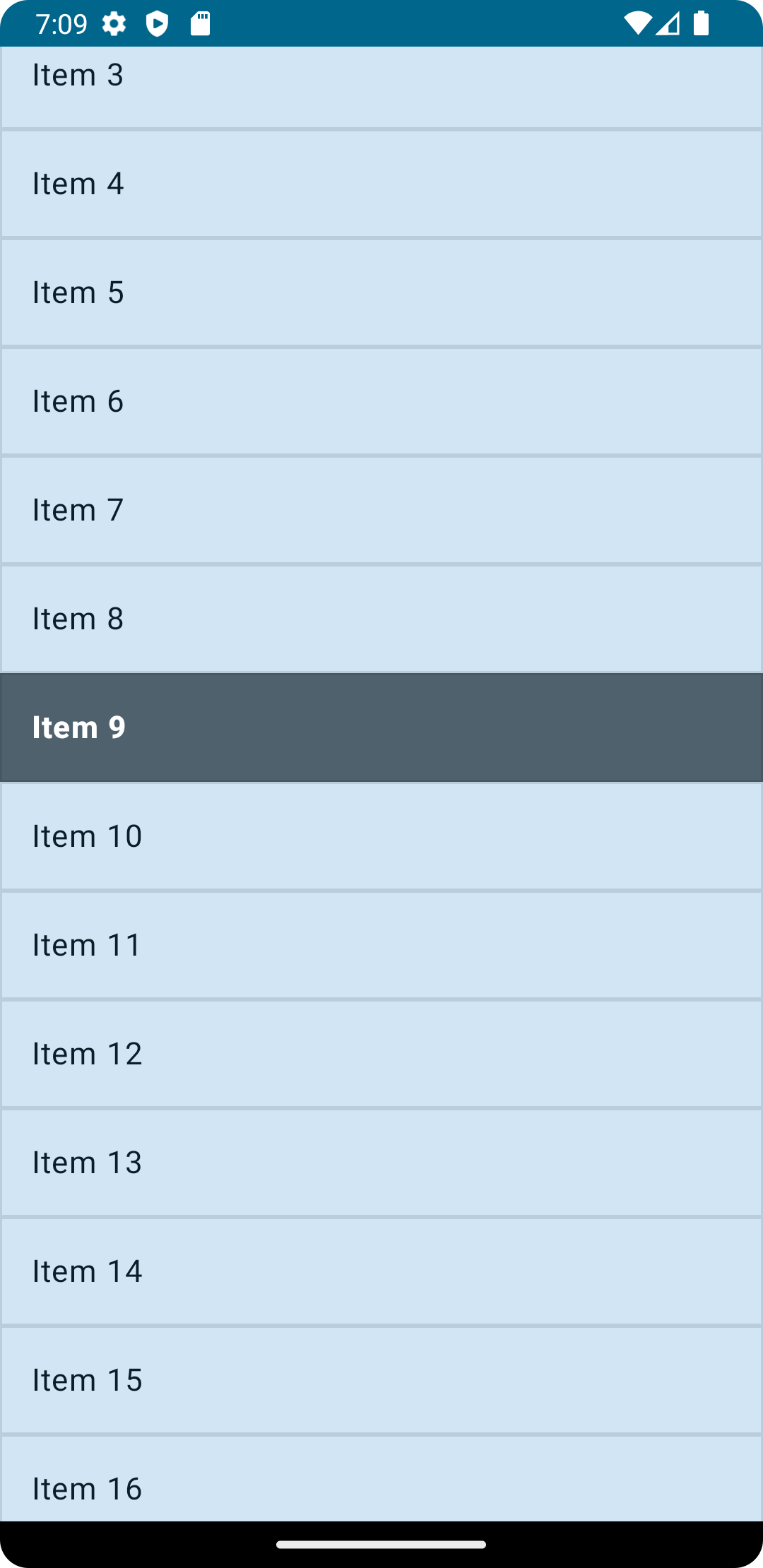Open the Item 11 row
This screenshot has height=1568, width=763.
(x=381, y=945)
